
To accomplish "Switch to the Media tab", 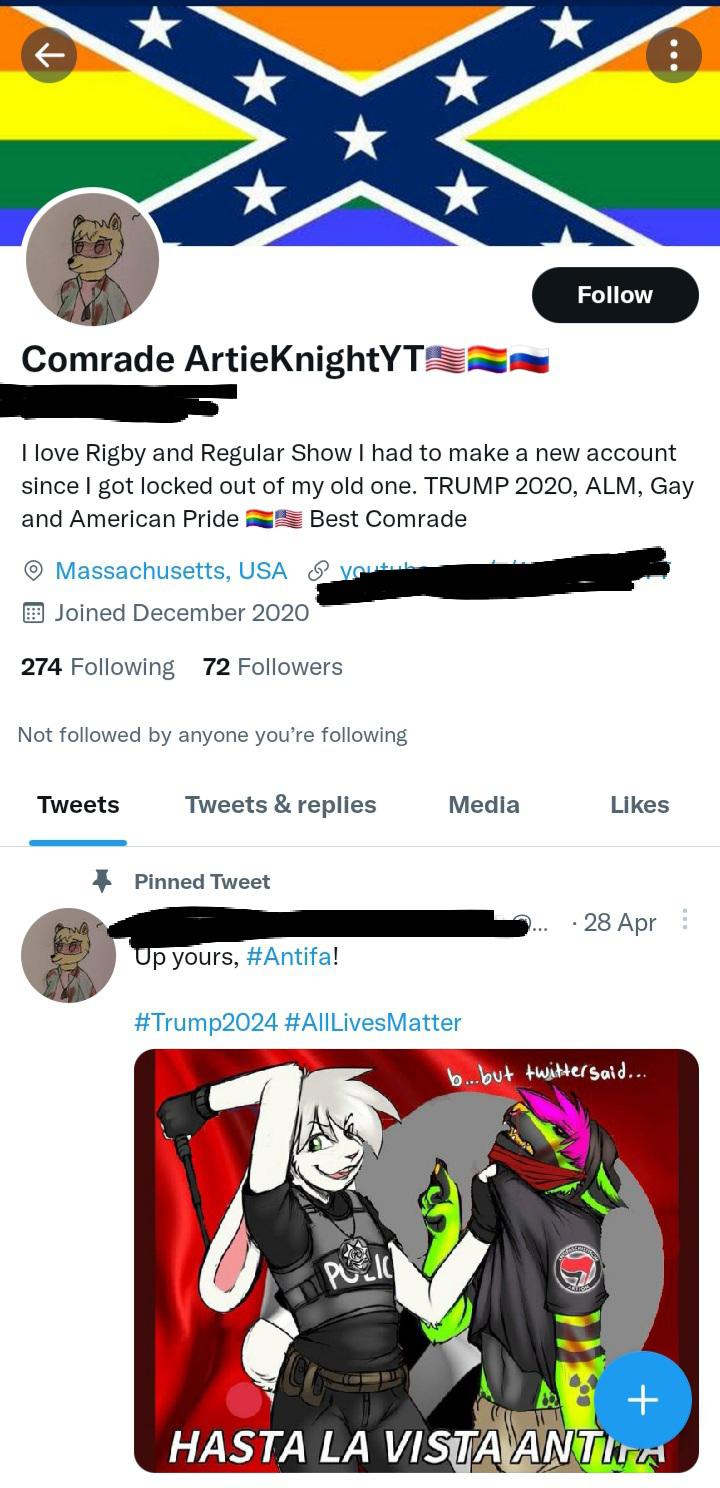I will pos(483,805).
